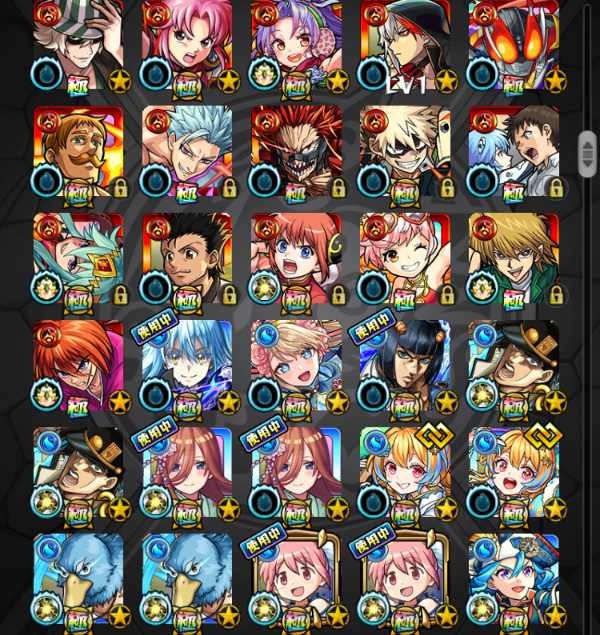600x635 pixels.
Task: Grab the scrollbar handle at right edge
Action: pyautogui.click(x=587, y=153)
